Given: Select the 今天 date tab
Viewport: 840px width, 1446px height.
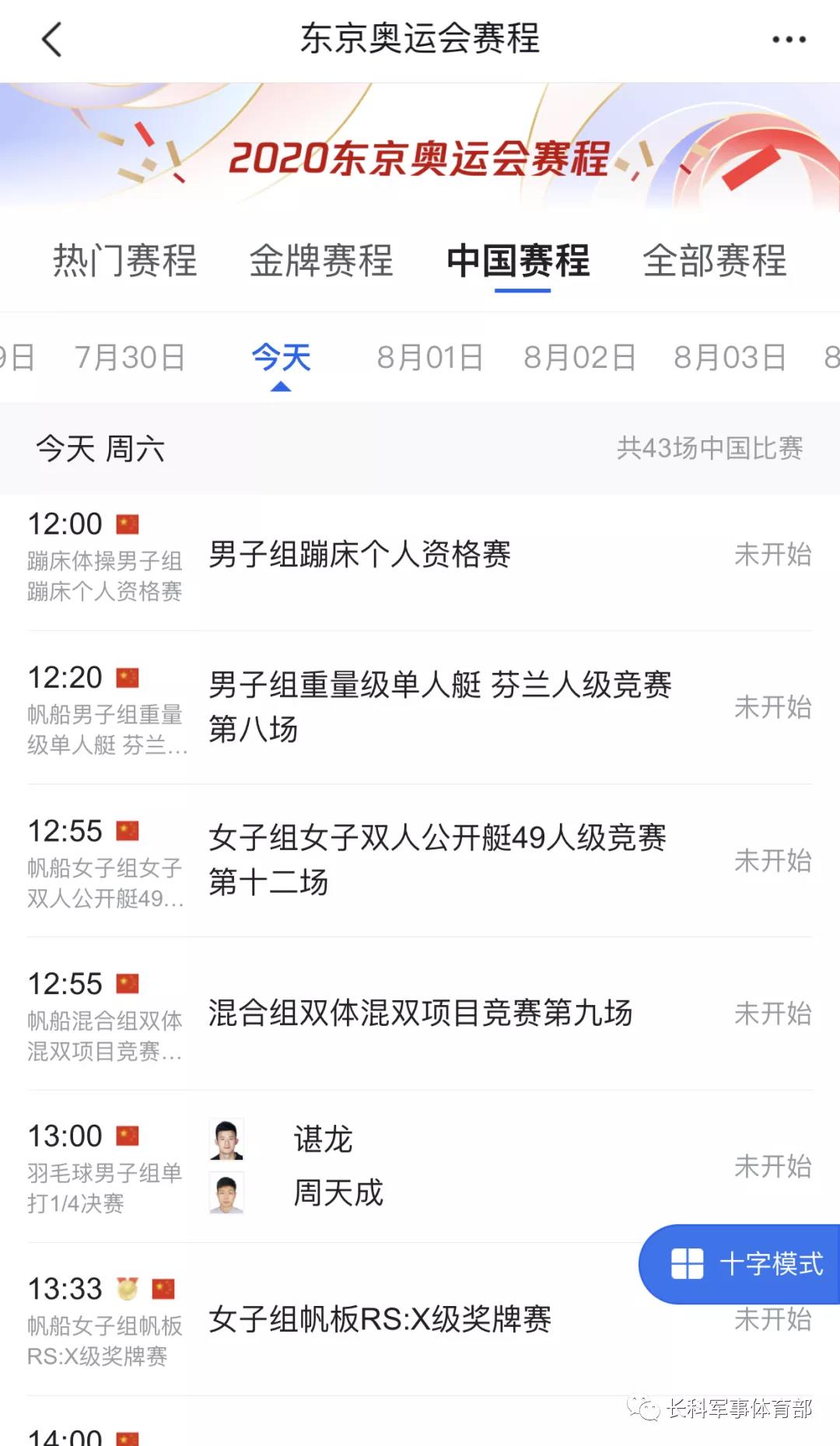Looking at the screenshot, I should click(281, 358).
